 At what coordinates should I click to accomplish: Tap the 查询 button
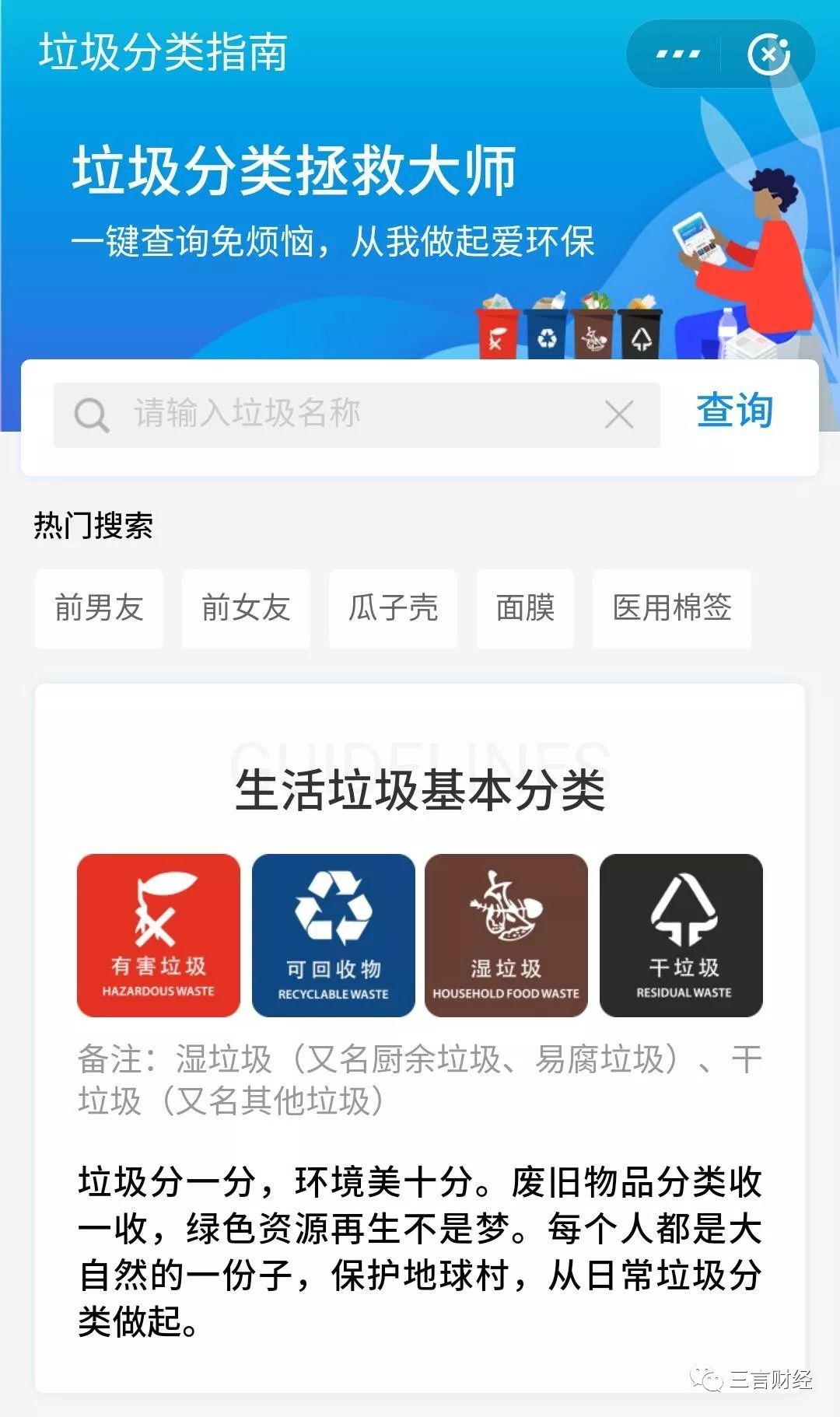click(734, 411)
